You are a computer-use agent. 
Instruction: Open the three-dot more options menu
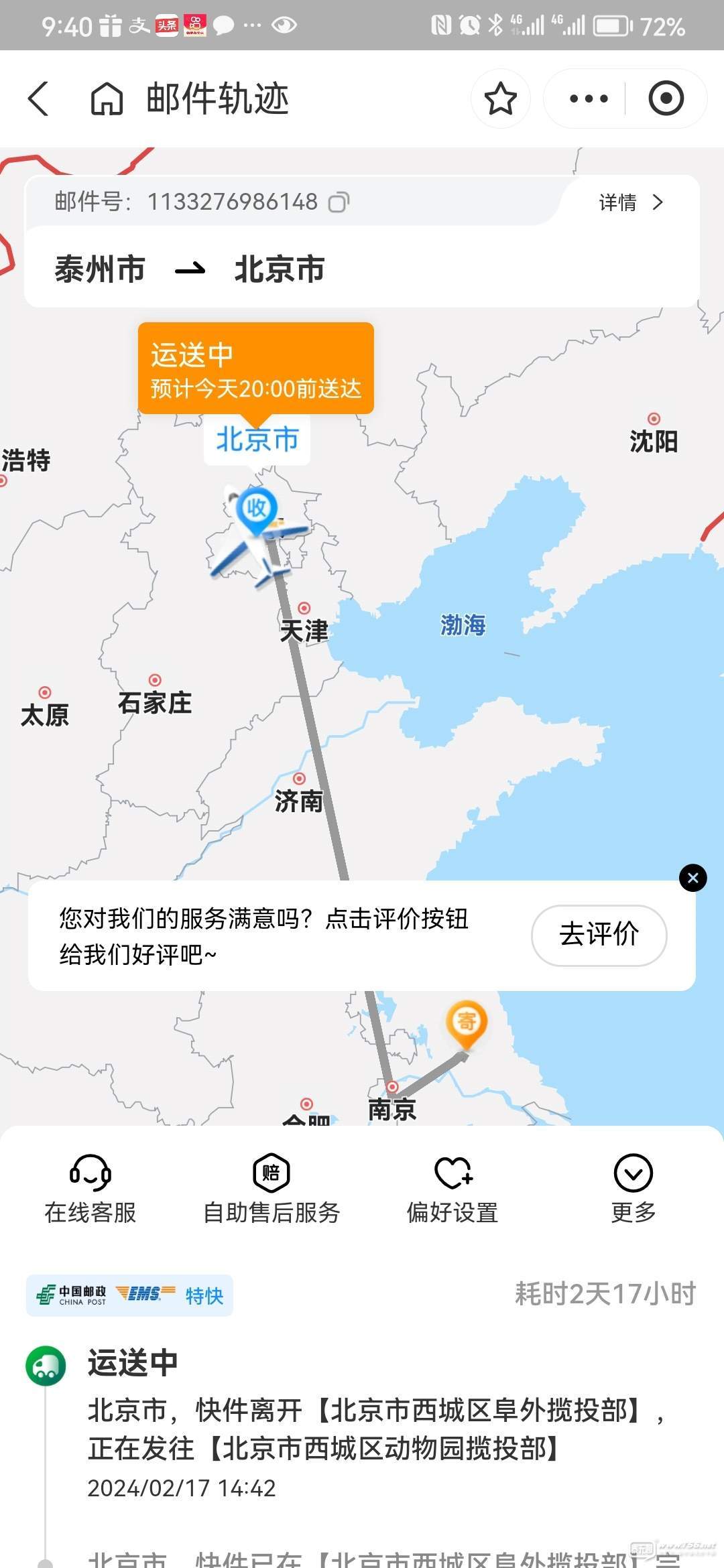point(589,99)
